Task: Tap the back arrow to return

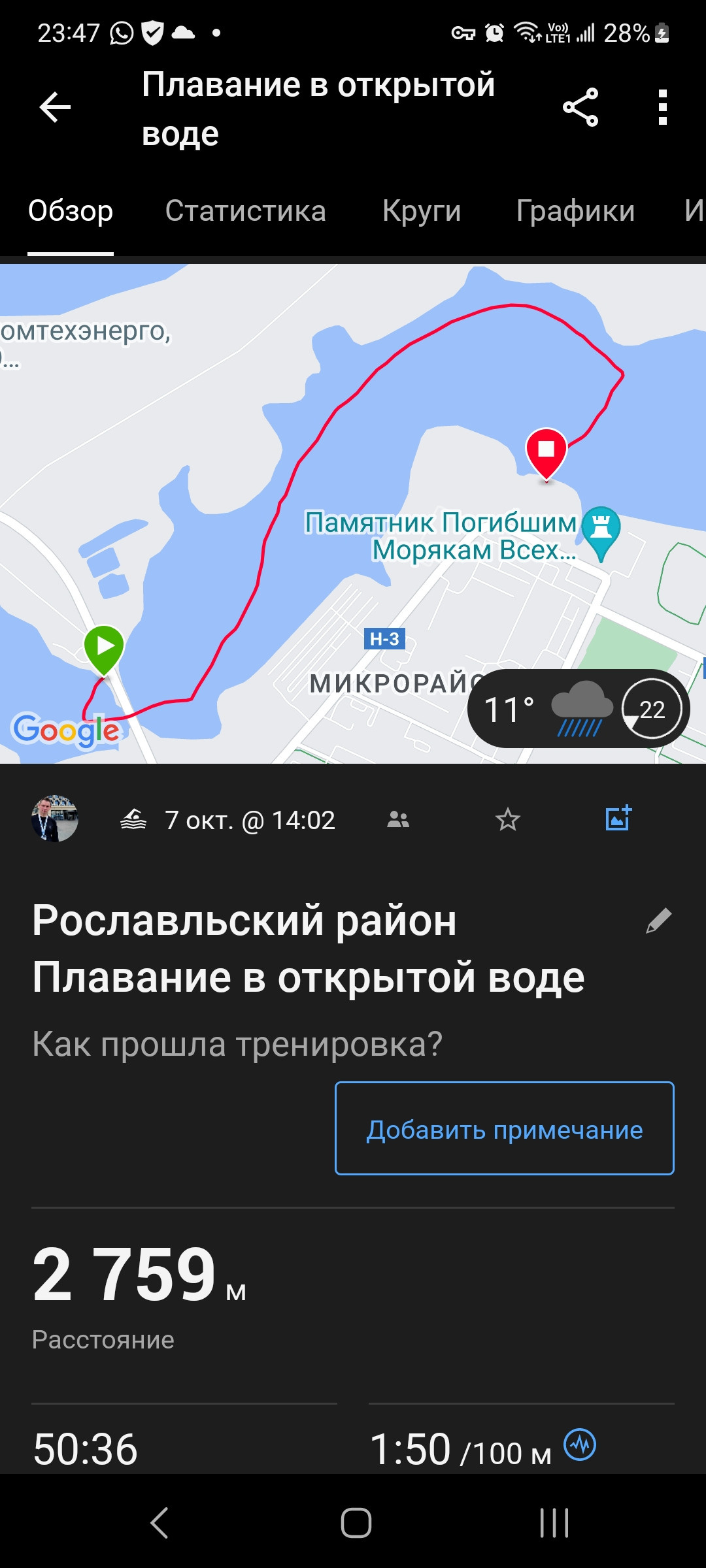Action: [54, 106]
